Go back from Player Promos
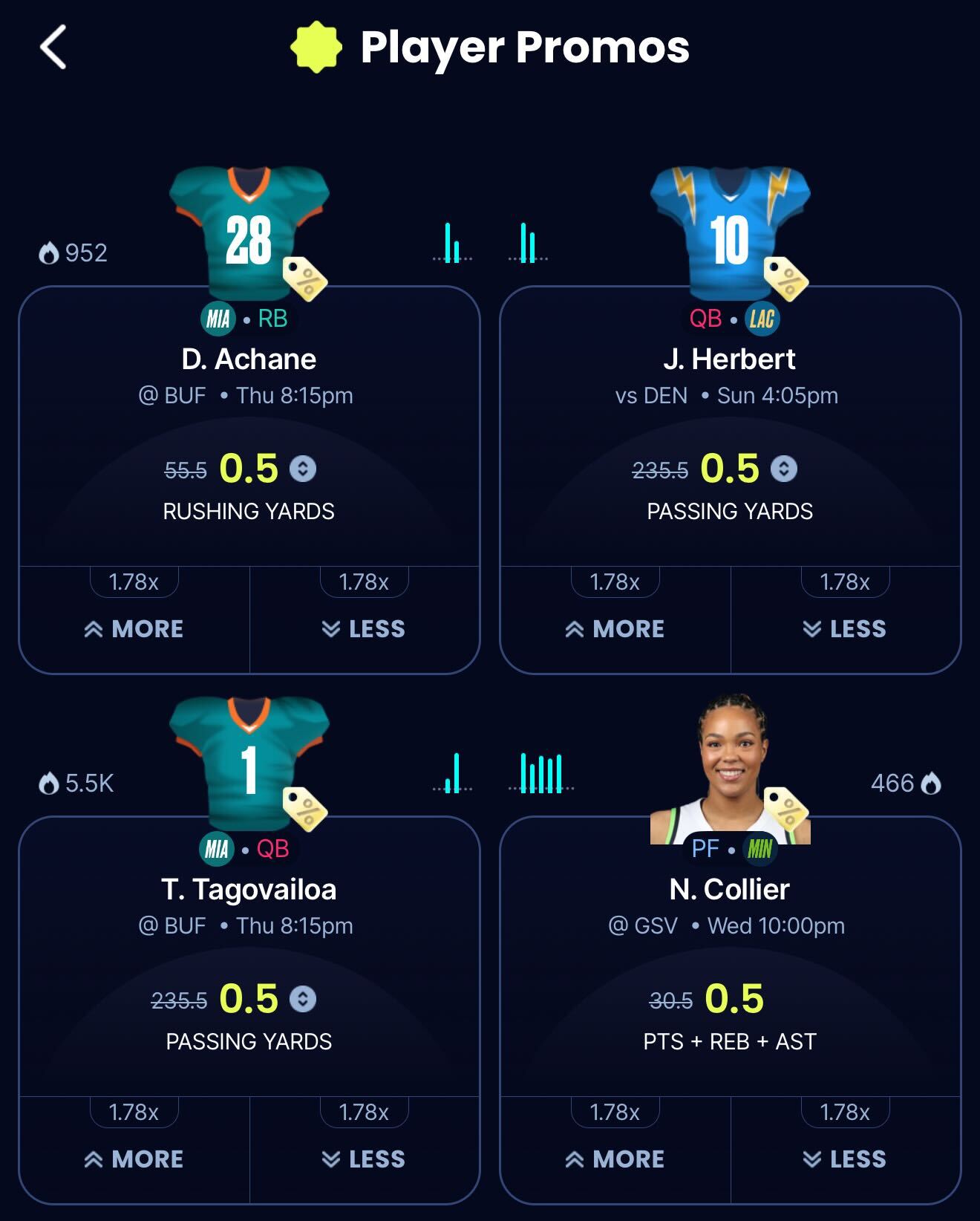This screenshot has height=1221, width=980. pyautogui.click(x=53, y=47)
